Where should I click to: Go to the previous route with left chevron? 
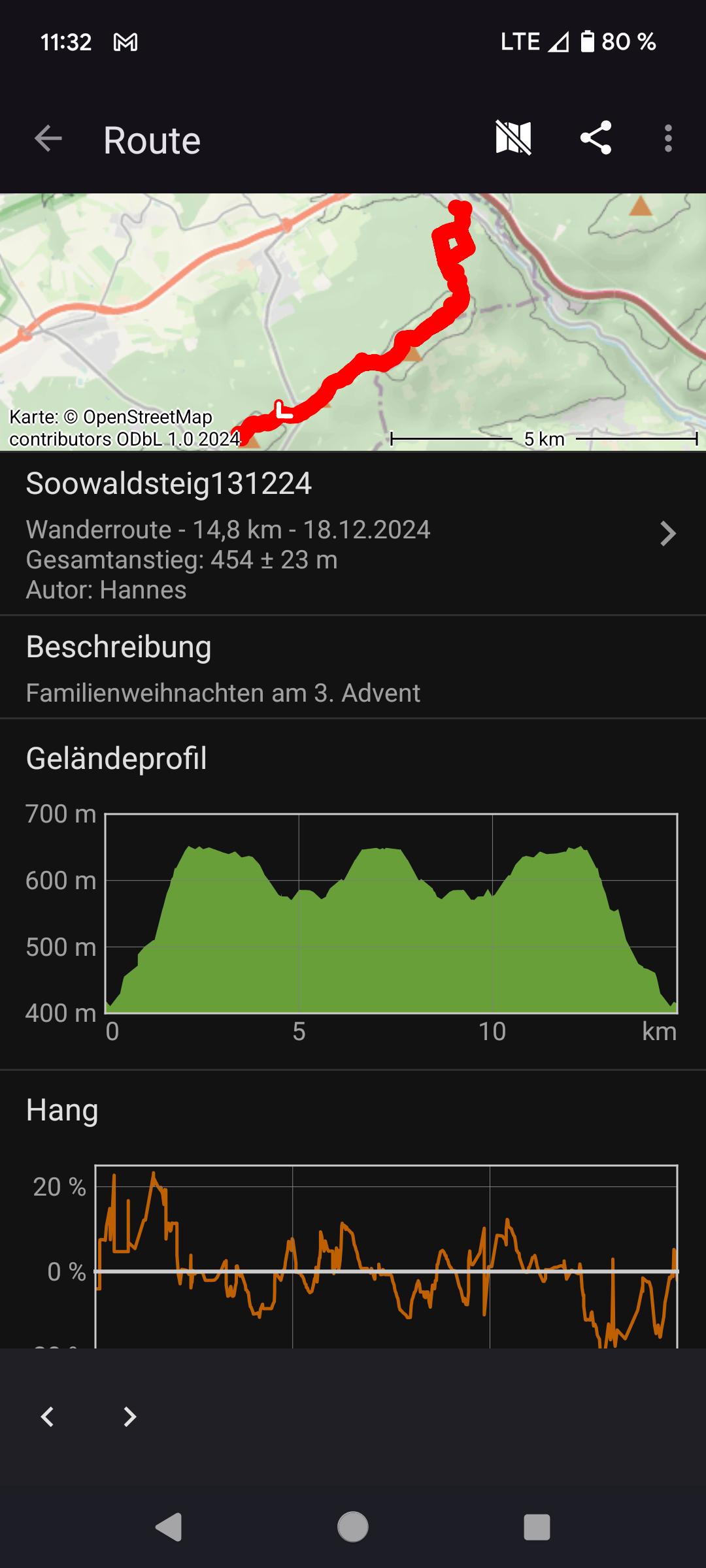(47, 1416)
